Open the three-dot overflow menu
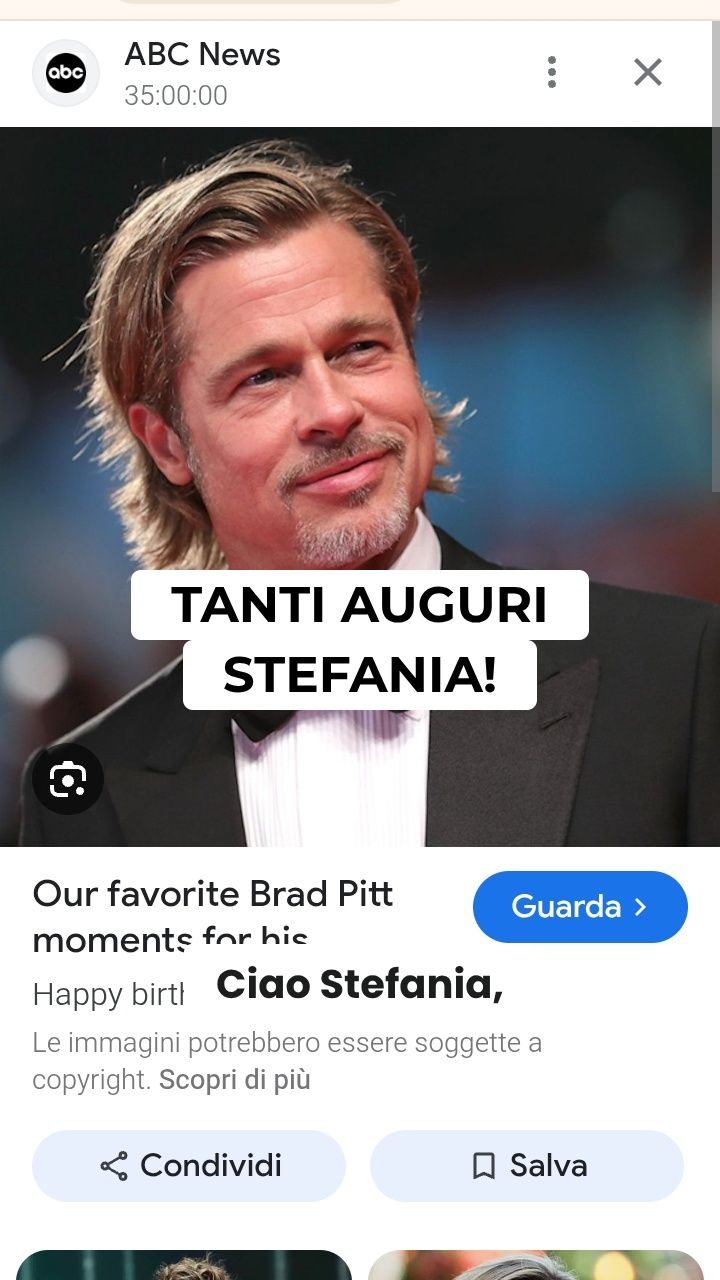This screenshot has width=720, height=1280. 551,72
